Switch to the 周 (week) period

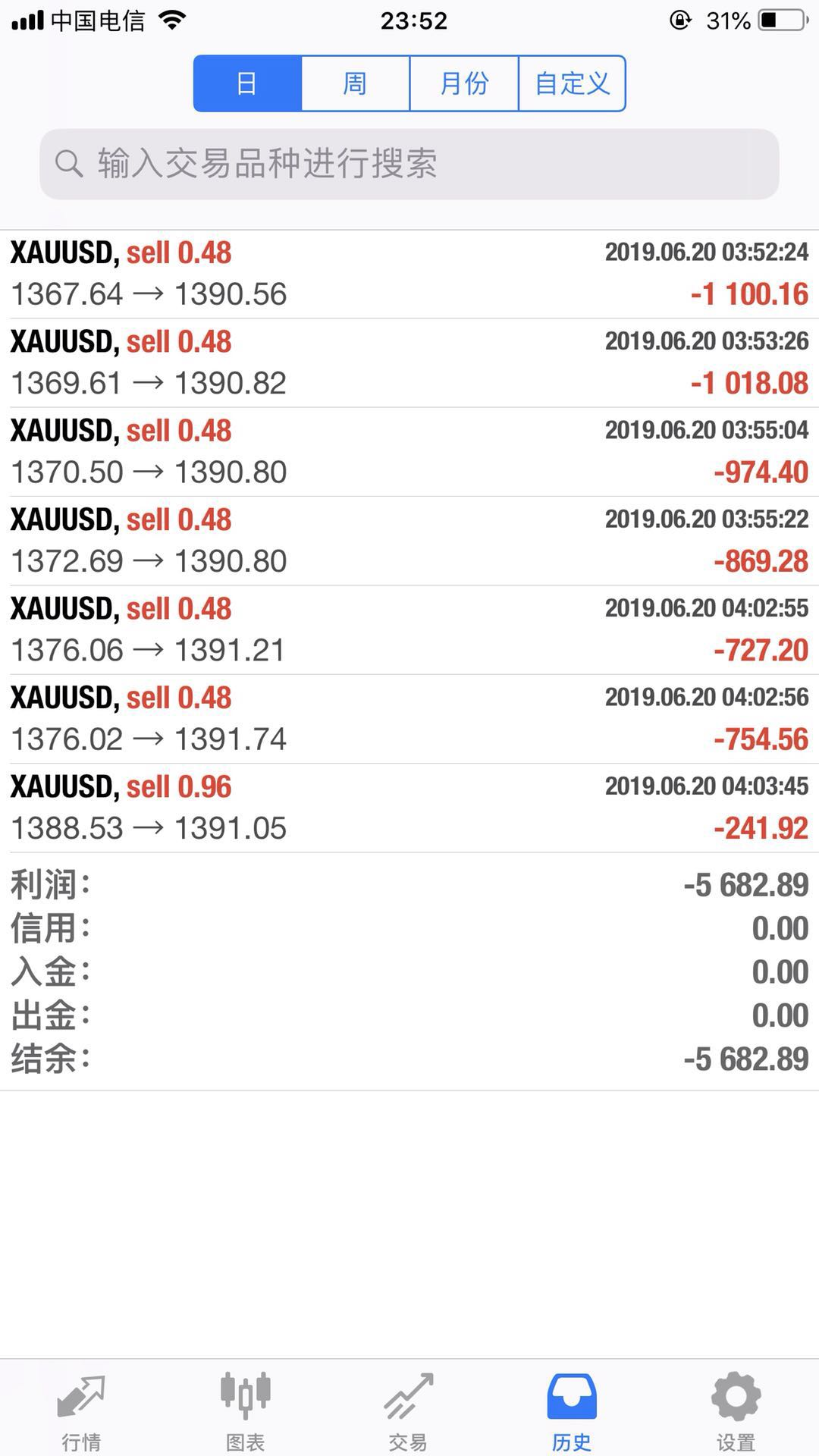[356, 83]
